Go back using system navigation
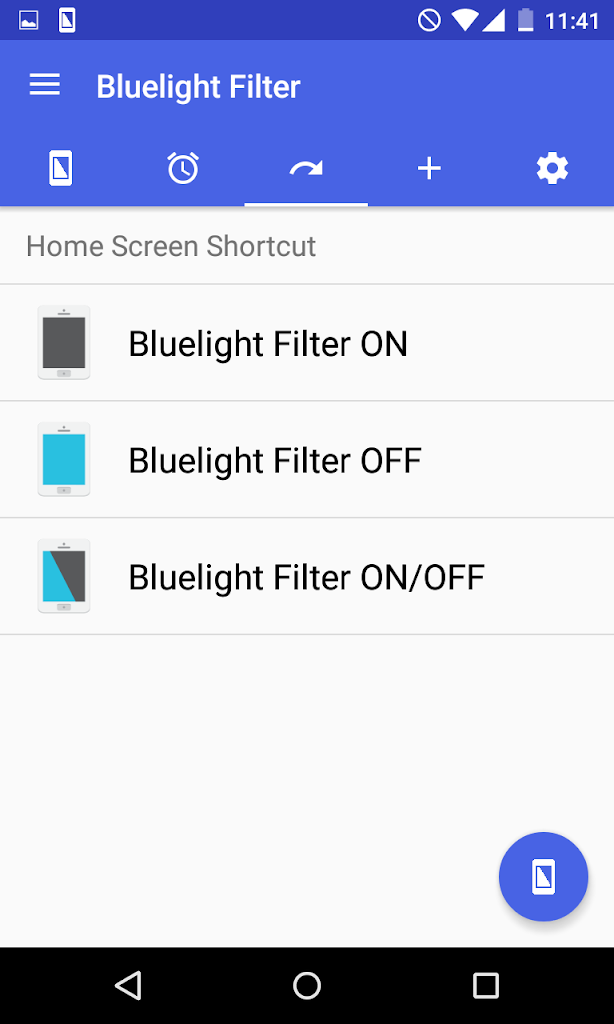 [x=128, y=985]
